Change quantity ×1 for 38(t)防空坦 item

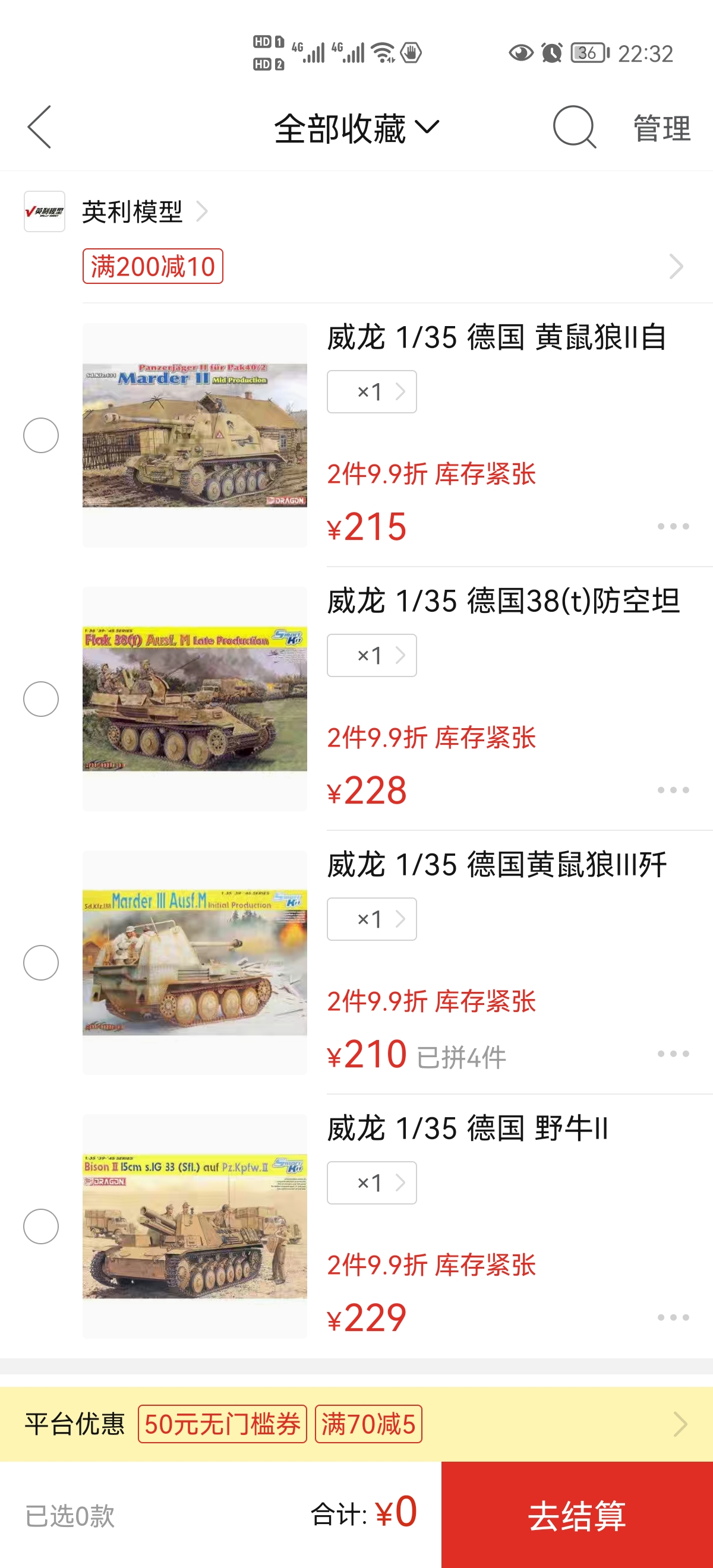pyautogui.click(x=371, y=656)
